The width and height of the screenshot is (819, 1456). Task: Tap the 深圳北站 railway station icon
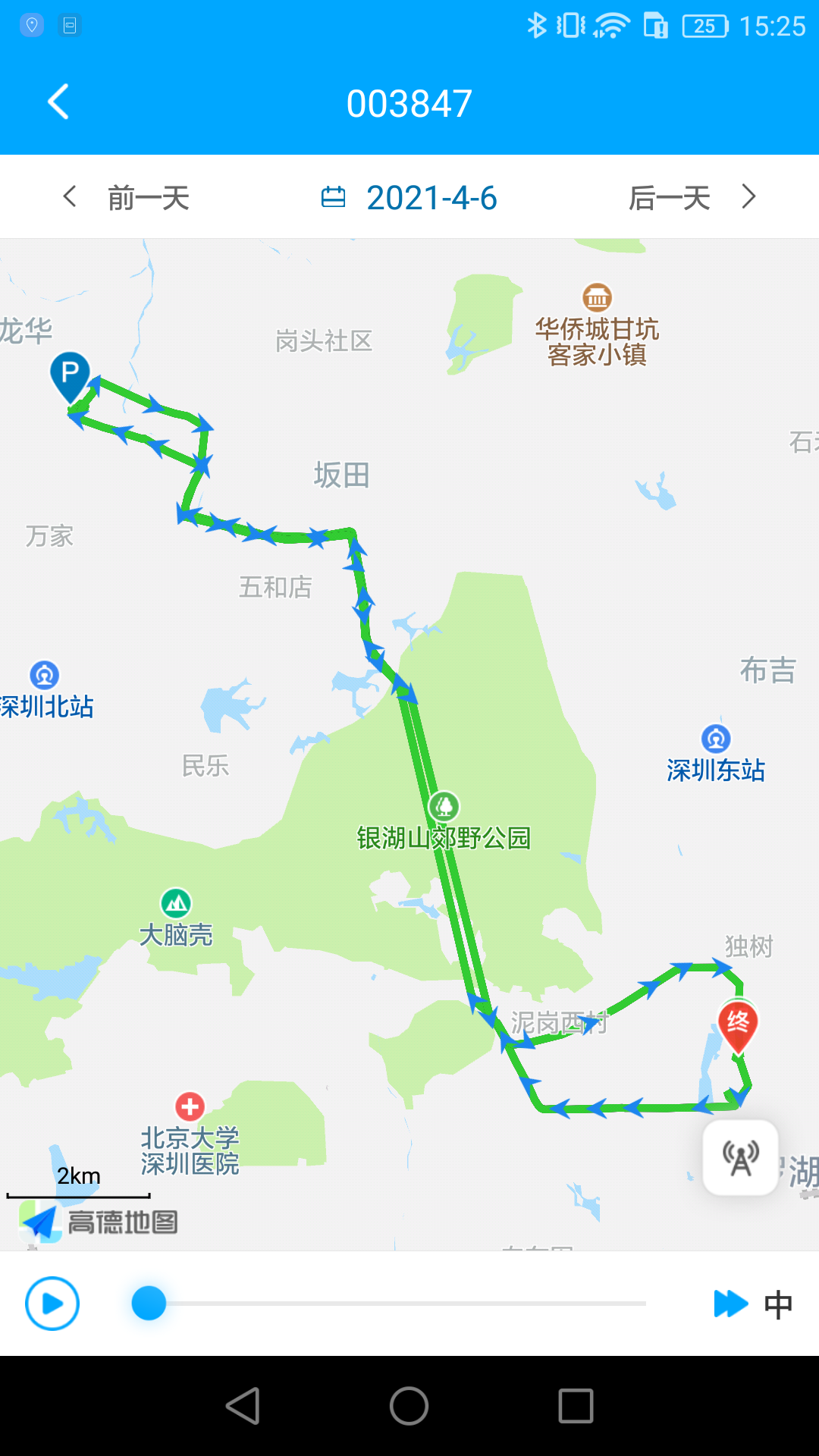tap(43, 673)
